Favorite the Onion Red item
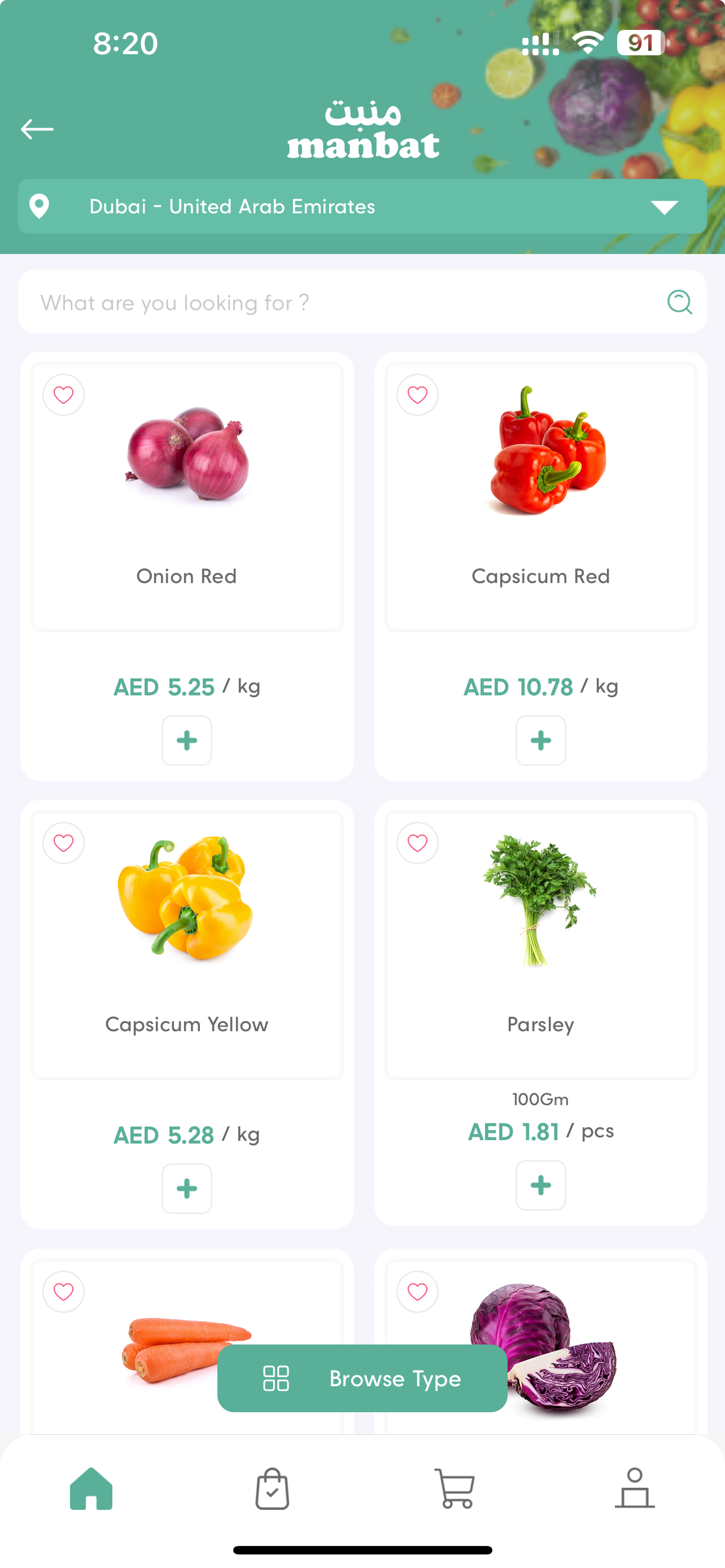725x1568 pixels. click(63, 395)
